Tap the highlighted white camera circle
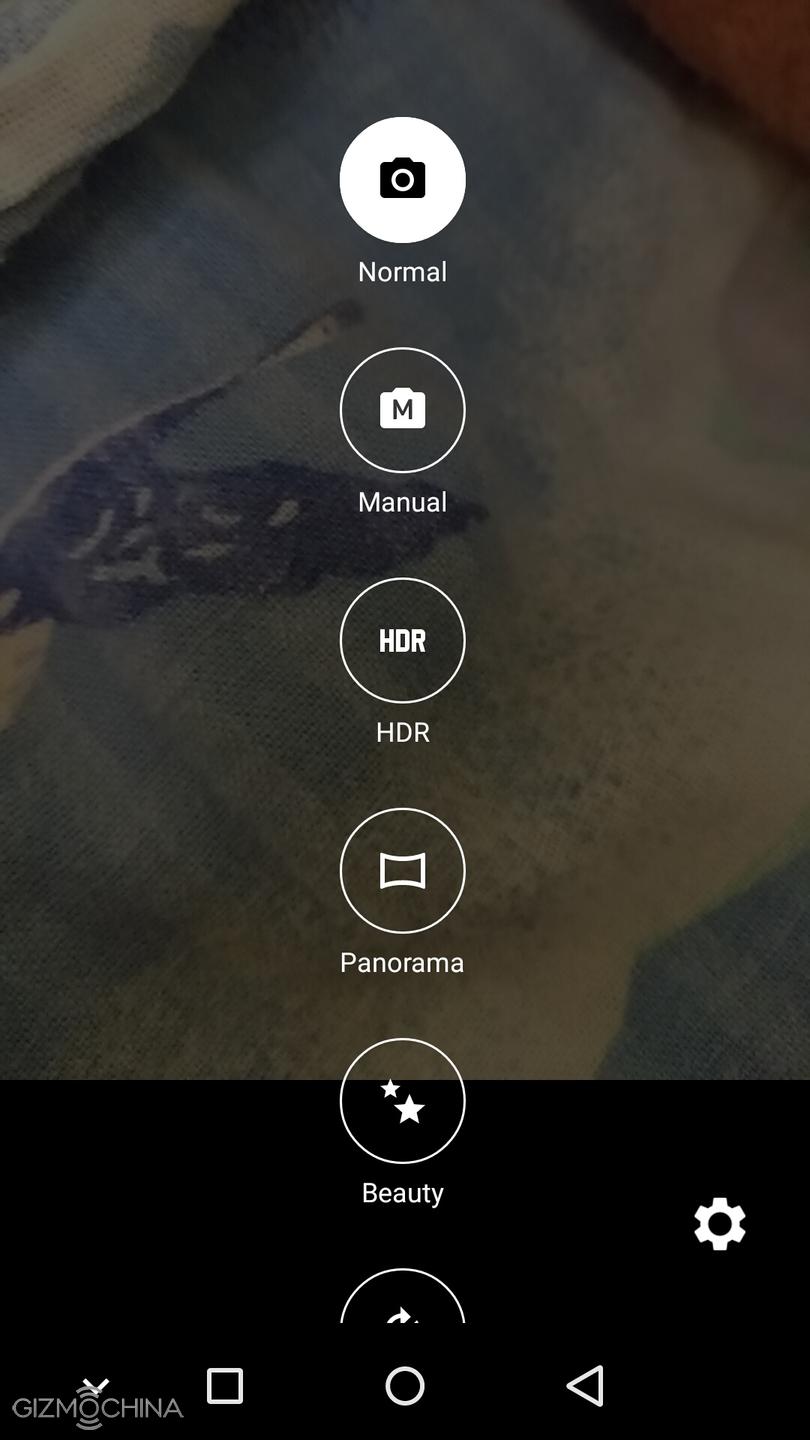810x1440 pixels. [403, 180]
